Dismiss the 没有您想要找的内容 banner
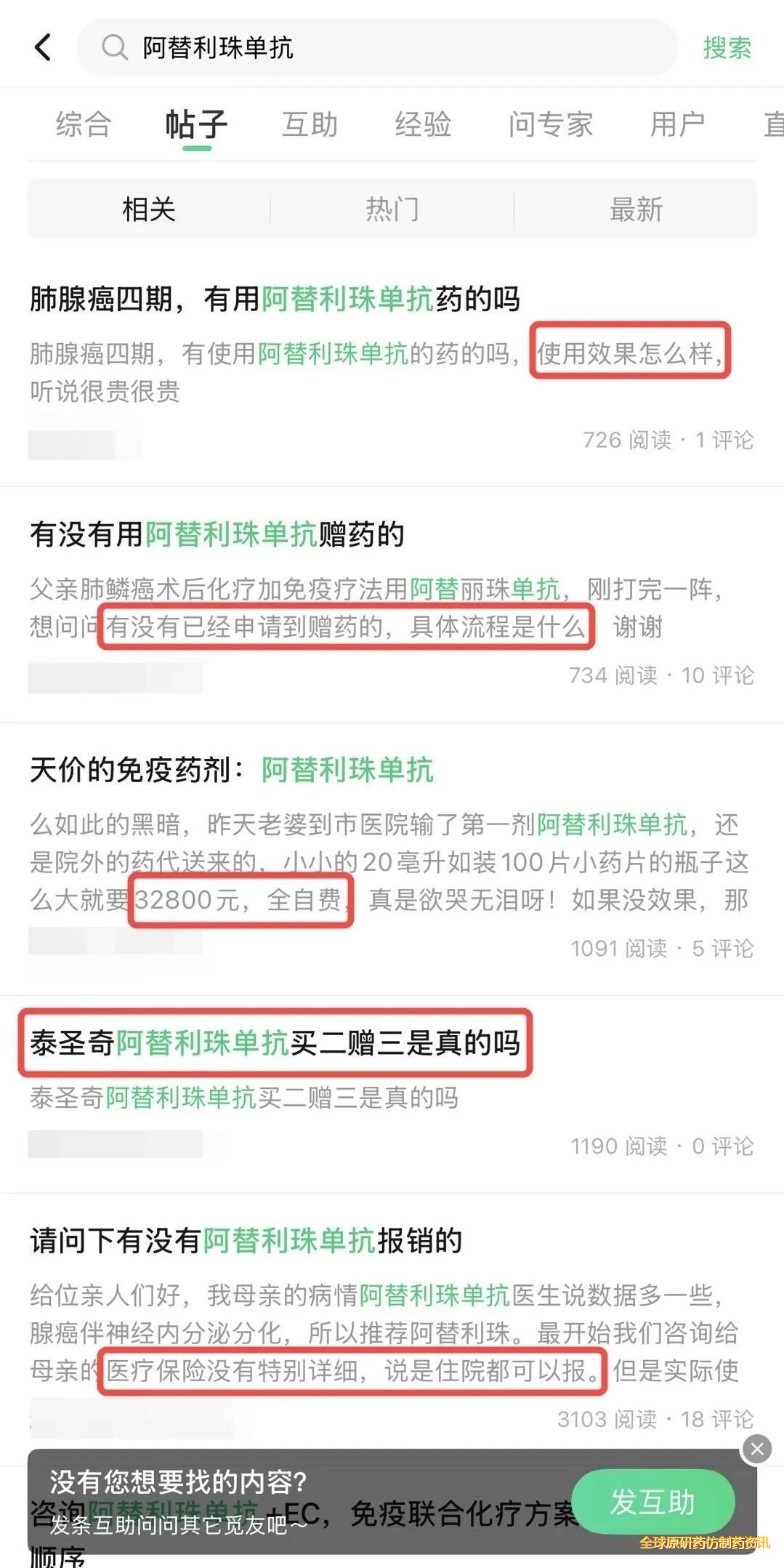 pyautogui.click(x=756, y=1449)
